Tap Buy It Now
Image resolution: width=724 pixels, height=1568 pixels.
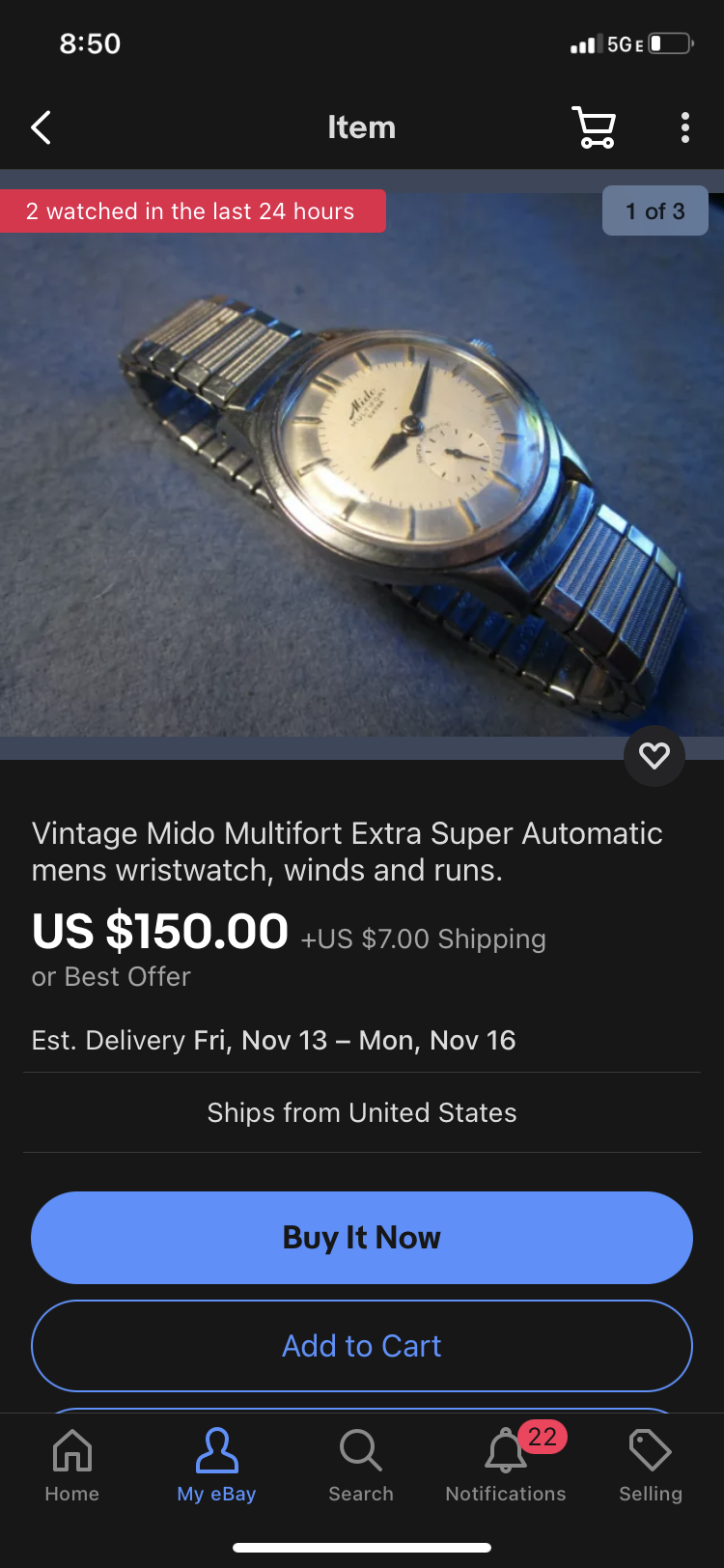coord(361,1237)
